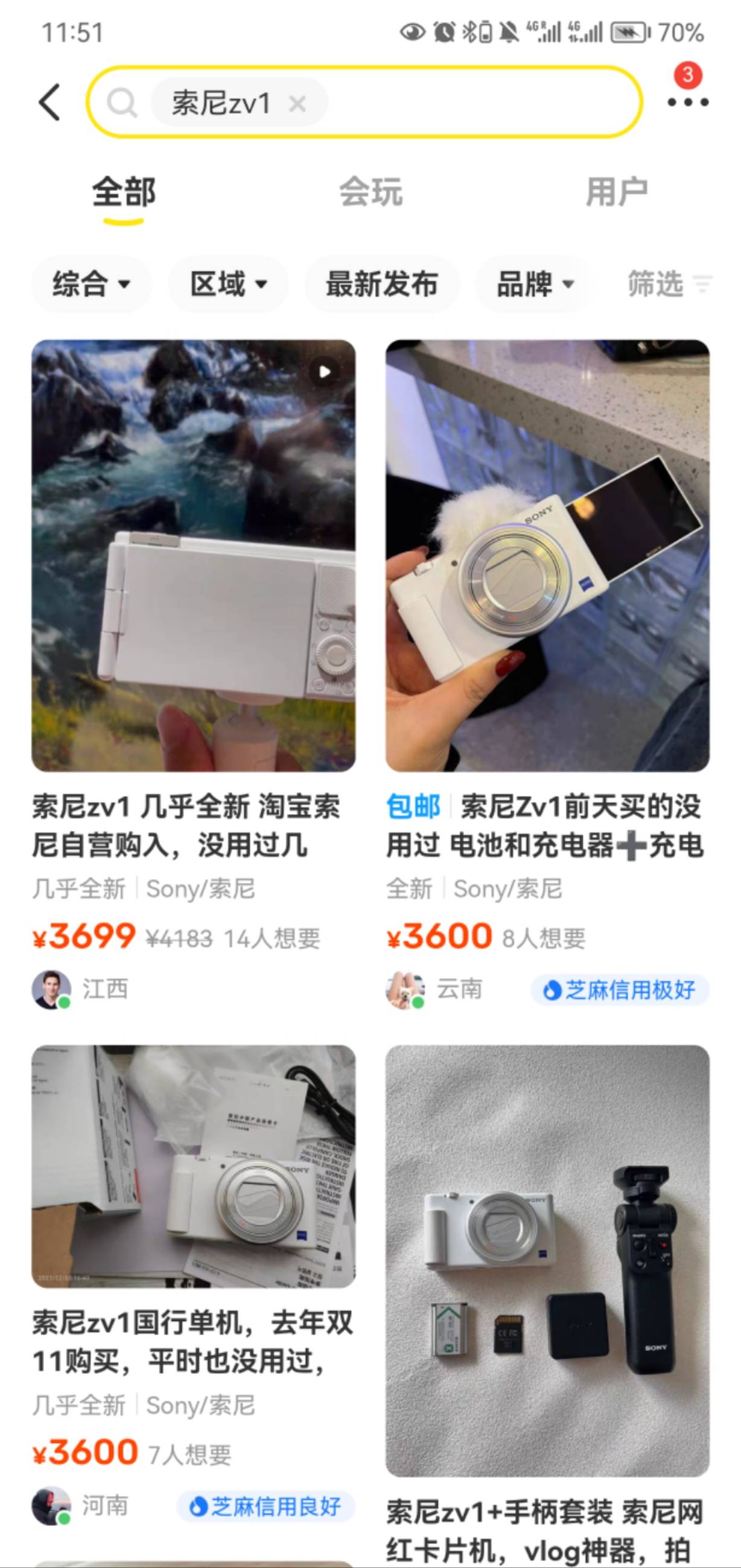741x1568 pixels.
Task: Tap the 芝麻信用极好 credit badge
Action: click(x=620, y=987)
